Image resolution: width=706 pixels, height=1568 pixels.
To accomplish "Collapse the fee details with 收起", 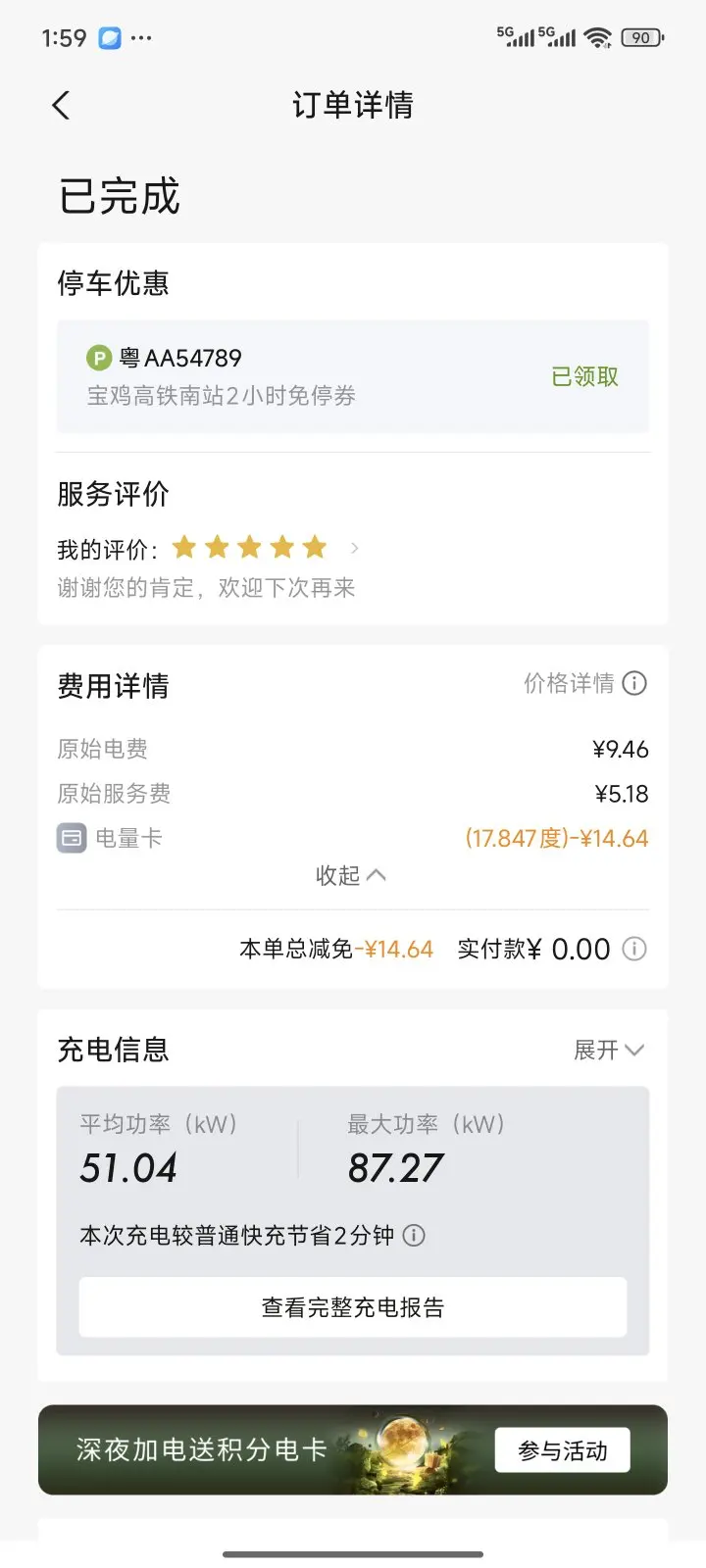I will (x=350, y=875).
